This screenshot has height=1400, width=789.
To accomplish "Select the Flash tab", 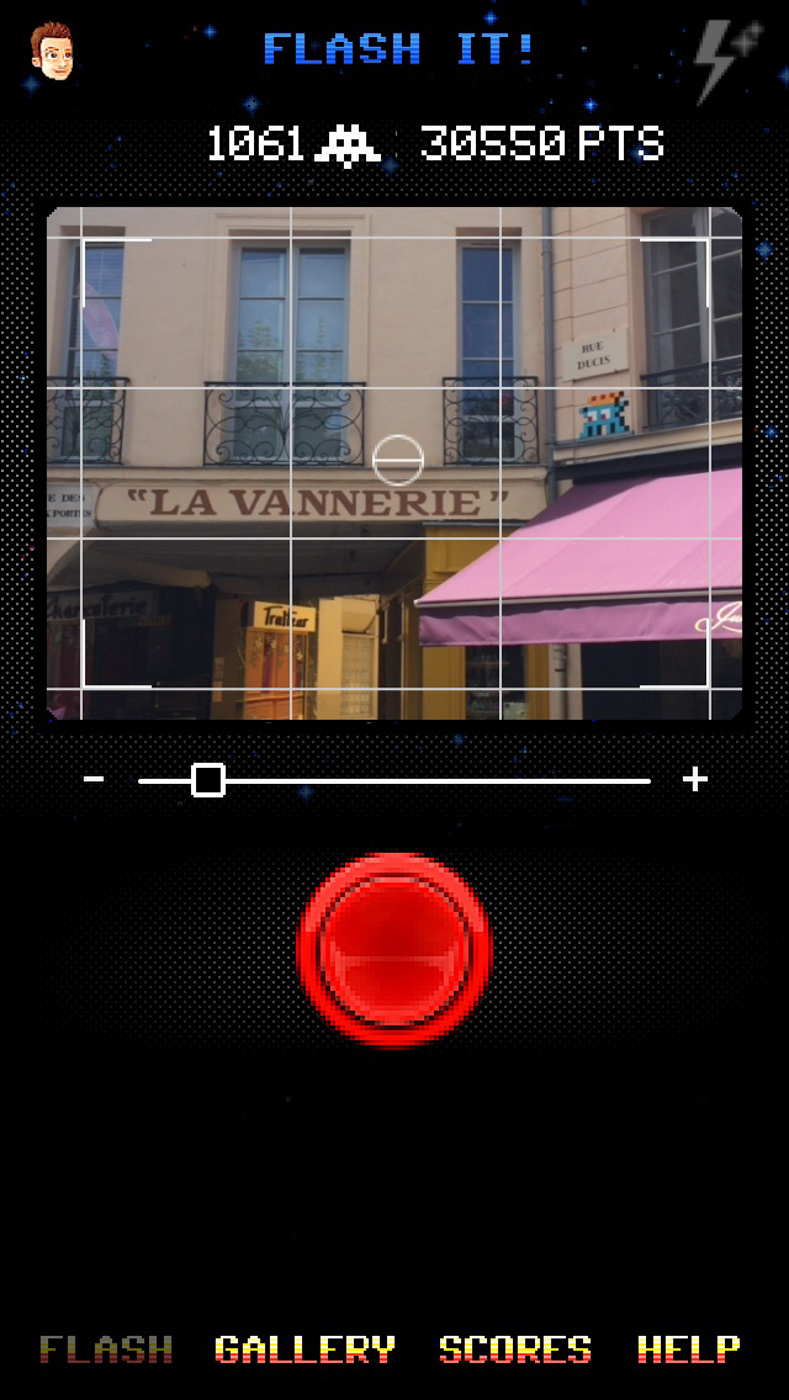I will [x=106, y=1349].
